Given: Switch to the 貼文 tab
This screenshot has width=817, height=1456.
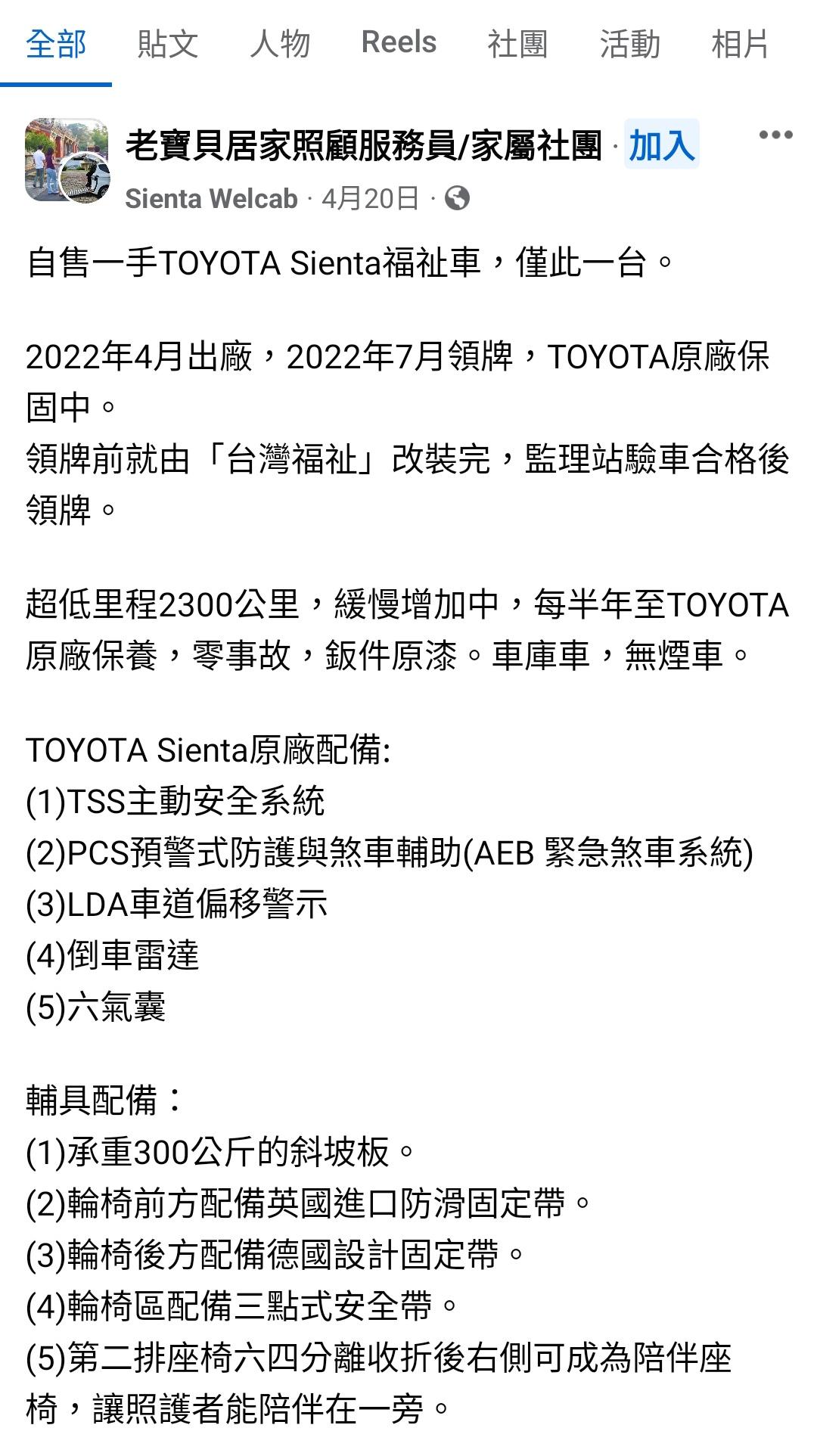Looking at the screenshot, I should (x=168, y=43).
